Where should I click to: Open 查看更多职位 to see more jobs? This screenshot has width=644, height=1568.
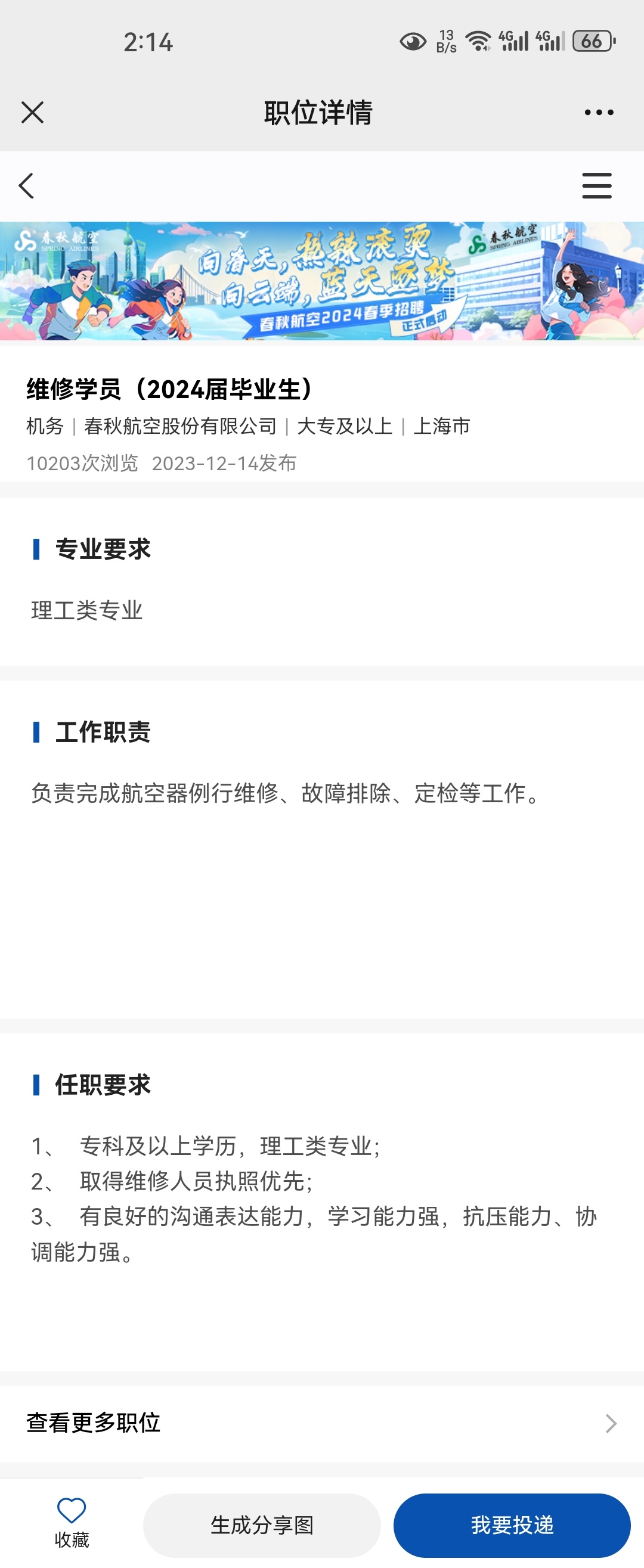(x=321, y=1423)
